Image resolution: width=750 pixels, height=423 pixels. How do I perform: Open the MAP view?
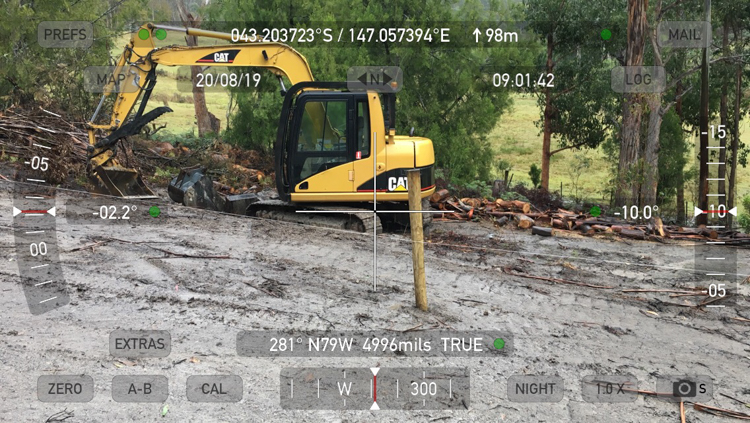click(x=112, y=80)
